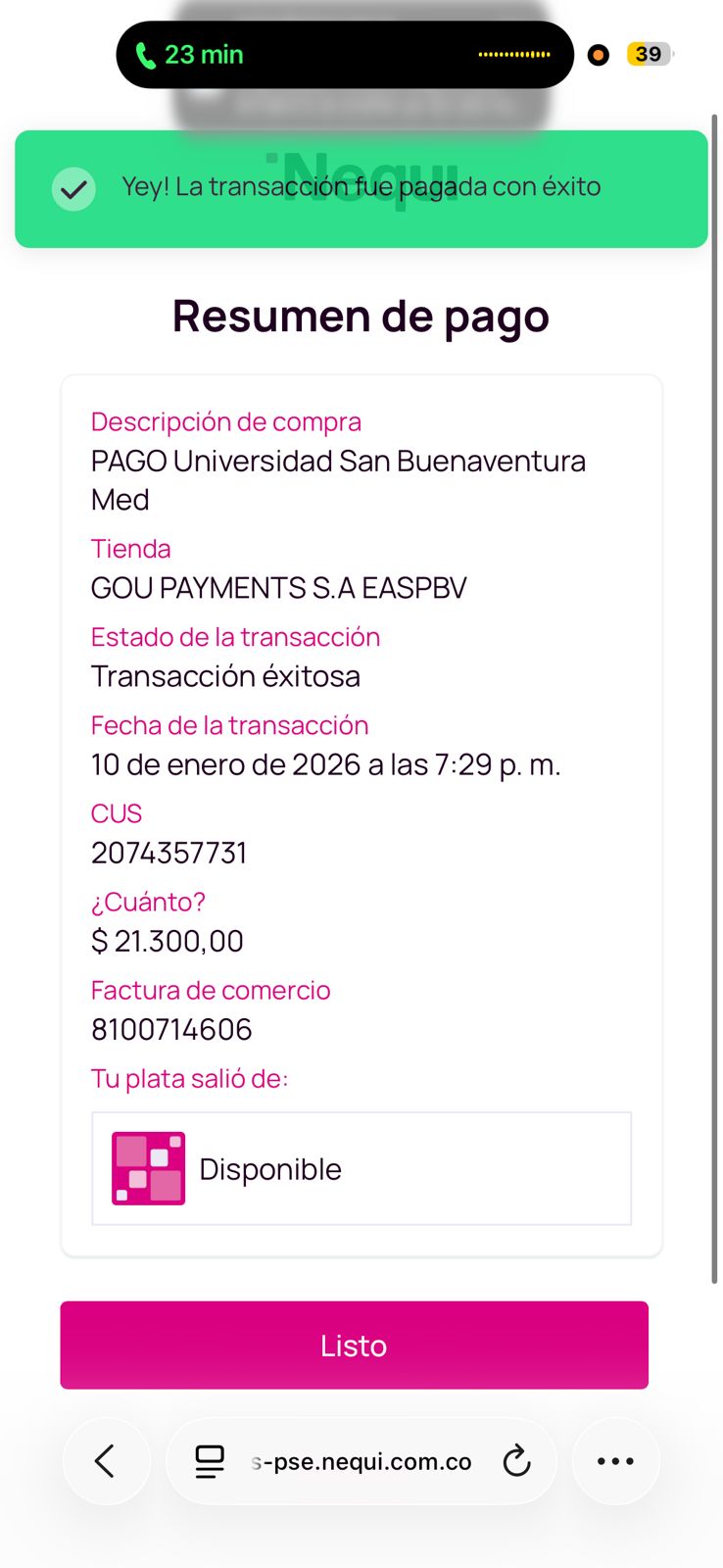Reload the Nequi PSE page
The image size is (723, 1568).
tap(516, 1461)
